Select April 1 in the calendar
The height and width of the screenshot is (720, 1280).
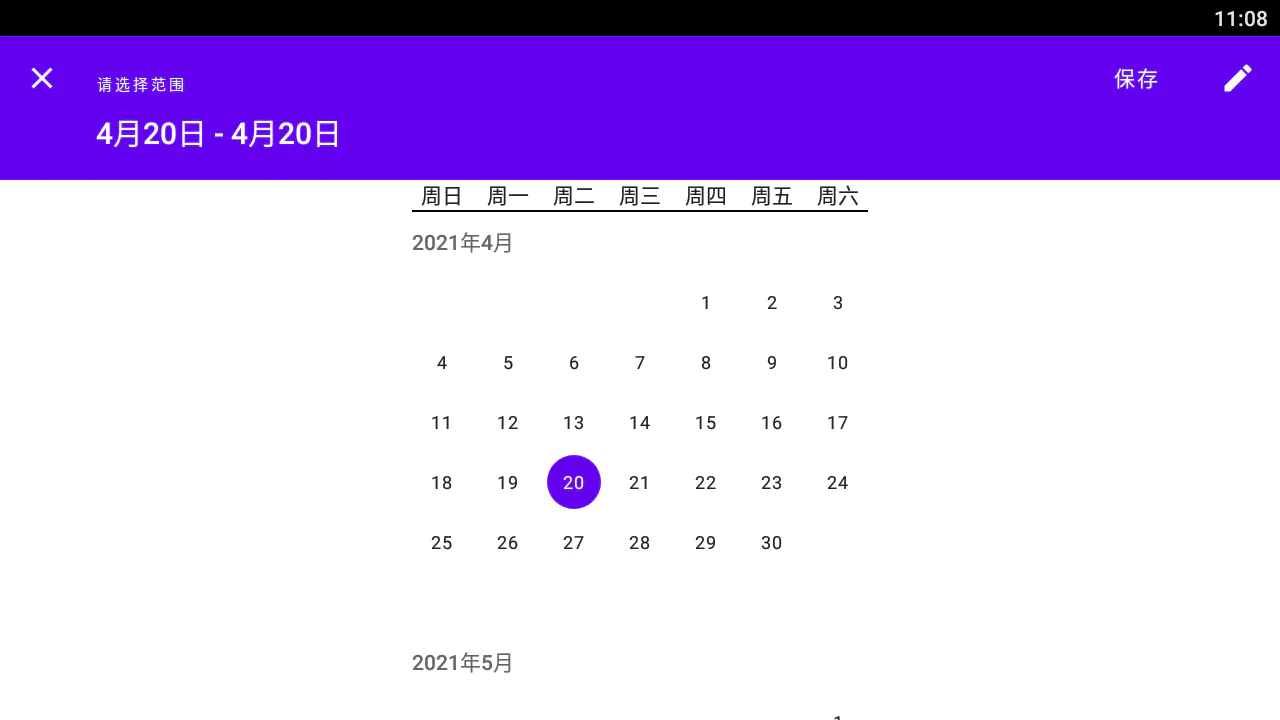pos(706,303)
